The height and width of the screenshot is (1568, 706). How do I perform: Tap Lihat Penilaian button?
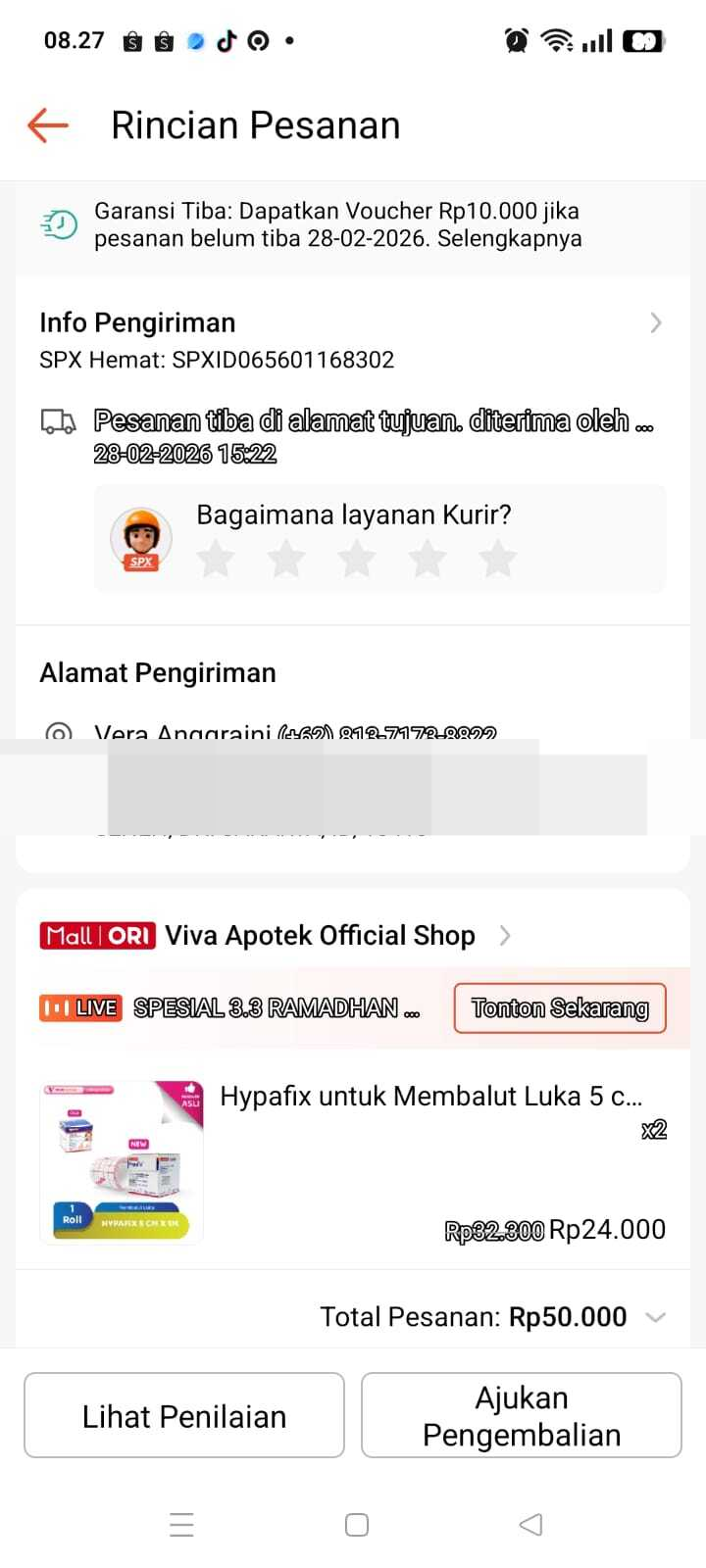pos(184,1416)
